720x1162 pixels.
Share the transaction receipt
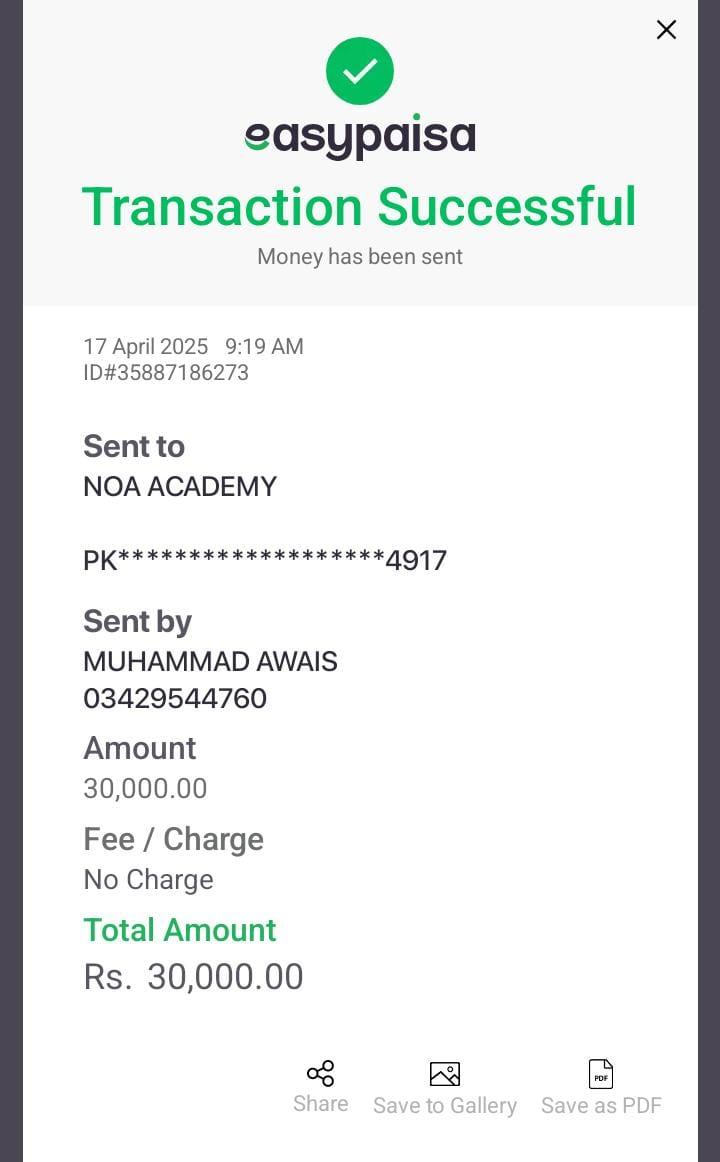coord(320,1086)
